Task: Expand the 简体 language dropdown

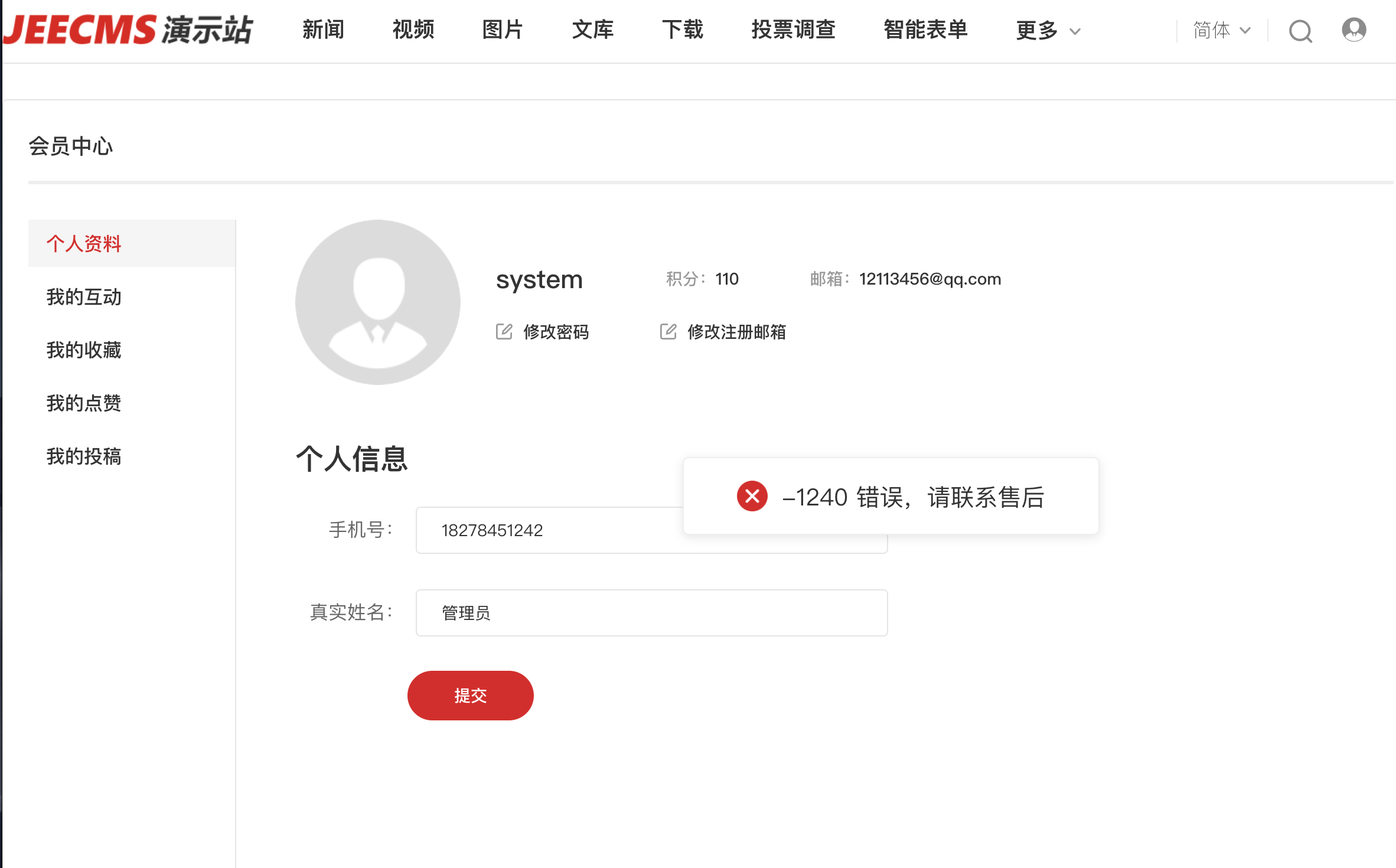Action: tap(1221, 30)
